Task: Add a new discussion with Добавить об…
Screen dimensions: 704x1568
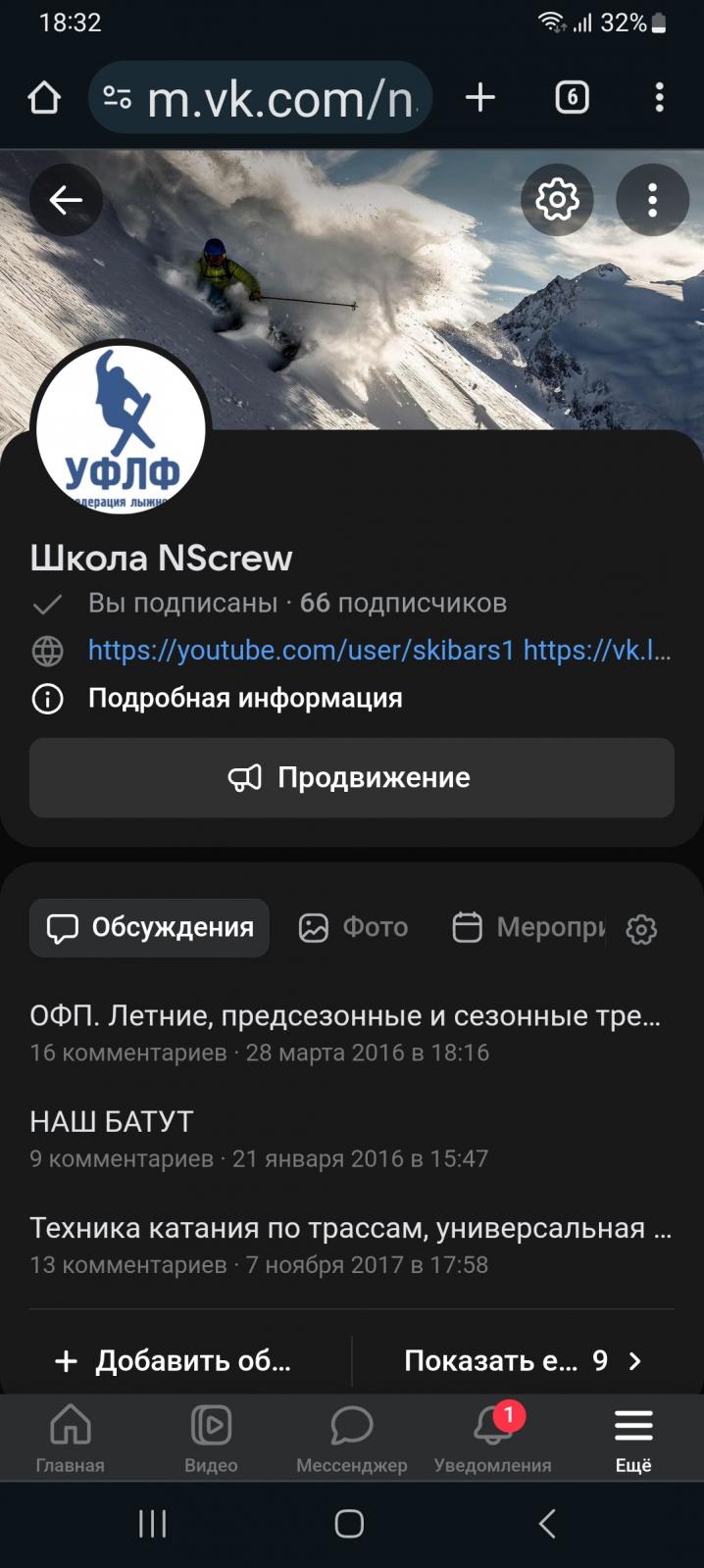Action: pyautogui.click(x=175, y=1360)
